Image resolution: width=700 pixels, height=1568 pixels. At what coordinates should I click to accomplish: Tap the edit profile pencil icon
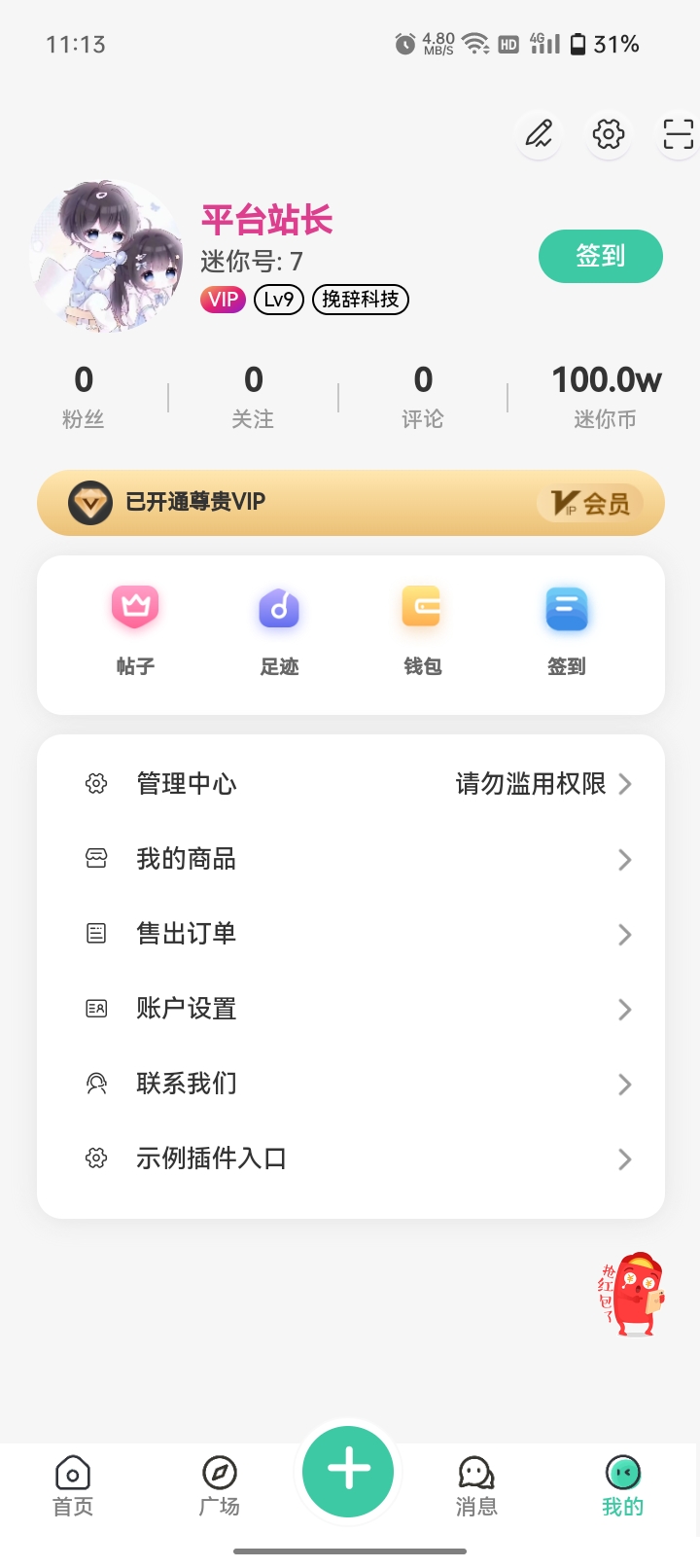(539, 133)
